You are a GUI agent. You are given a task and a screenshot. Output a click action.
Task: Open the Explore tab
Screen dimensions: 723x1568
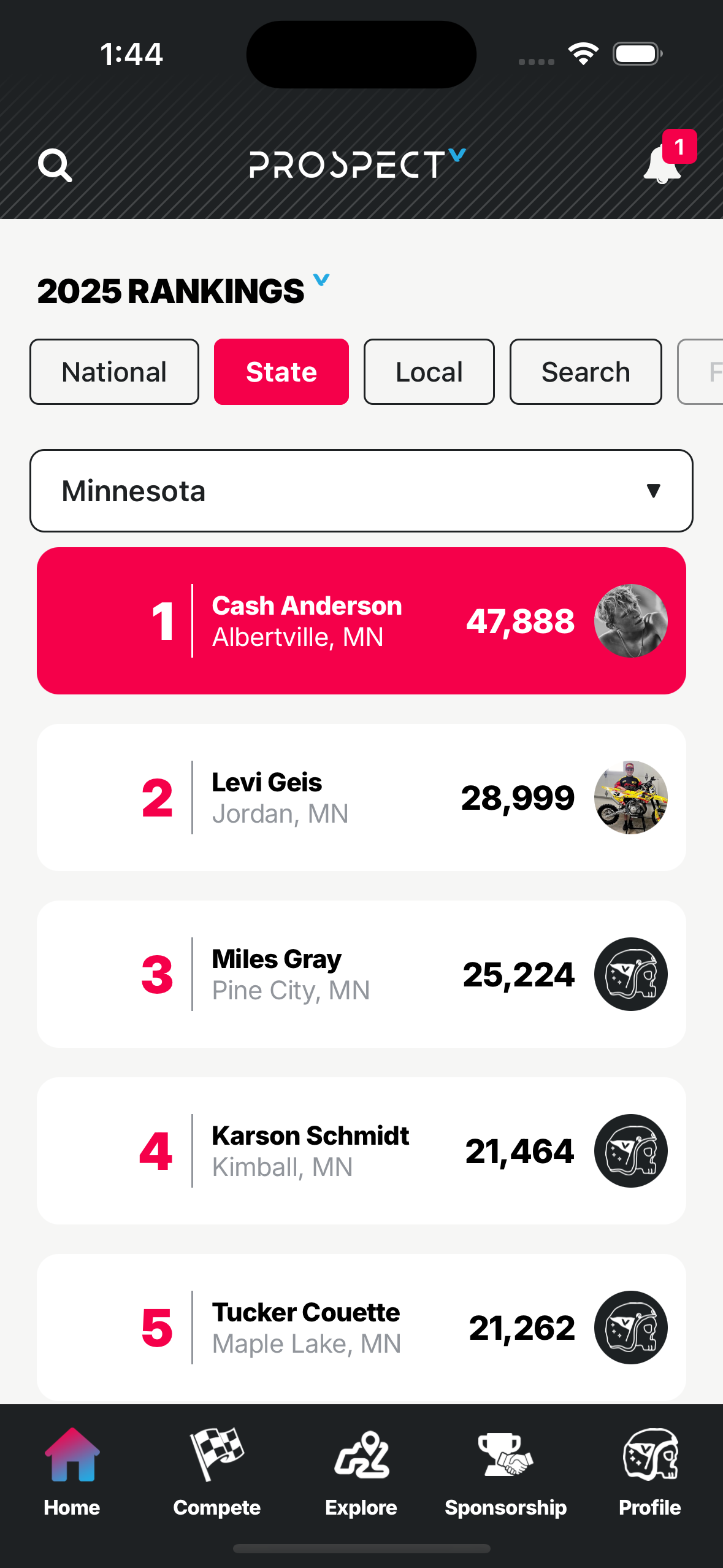pyautogui.click(x=361, y=1471)
